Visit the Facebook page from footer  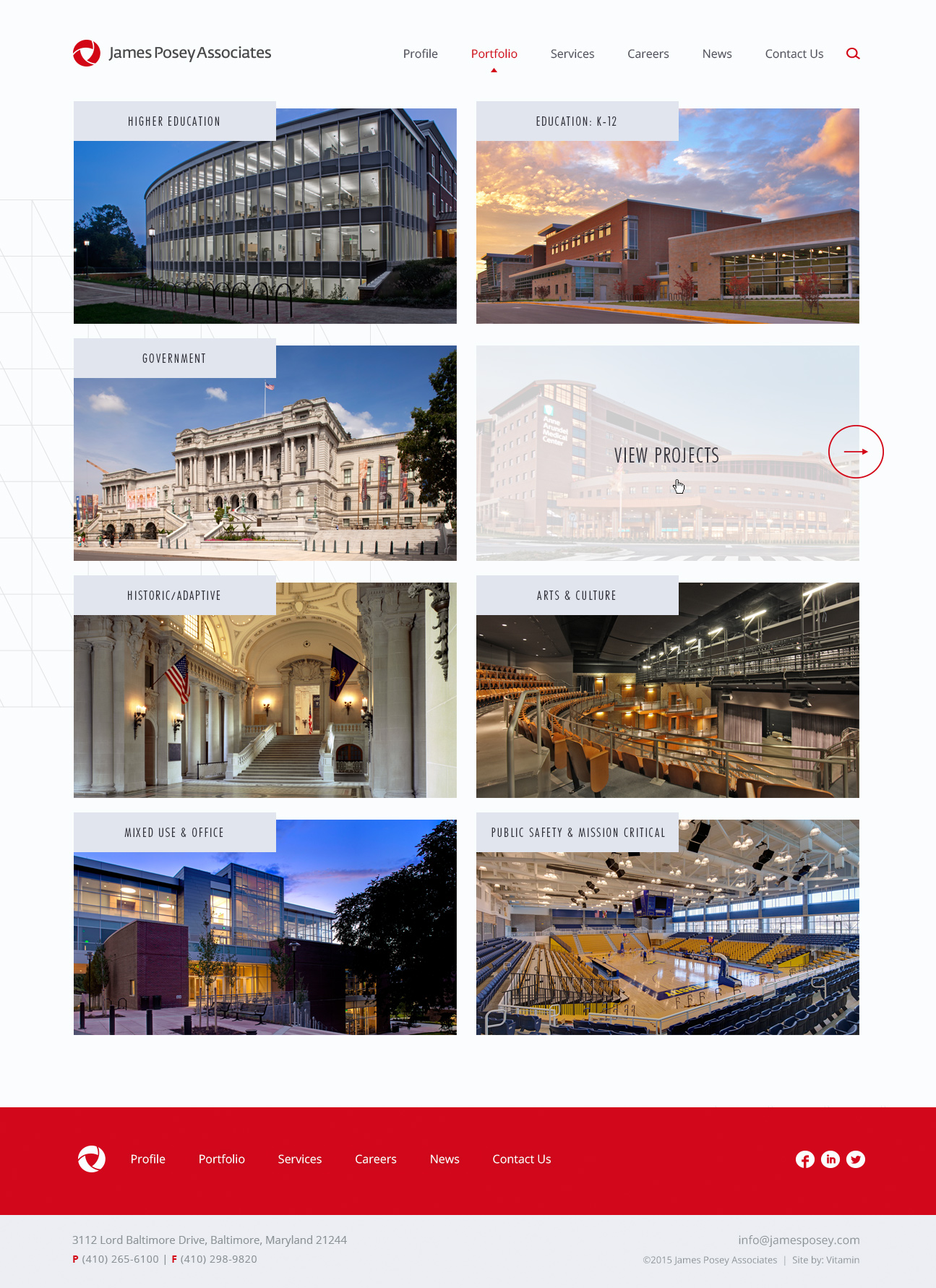click(x=804, y=1159)
